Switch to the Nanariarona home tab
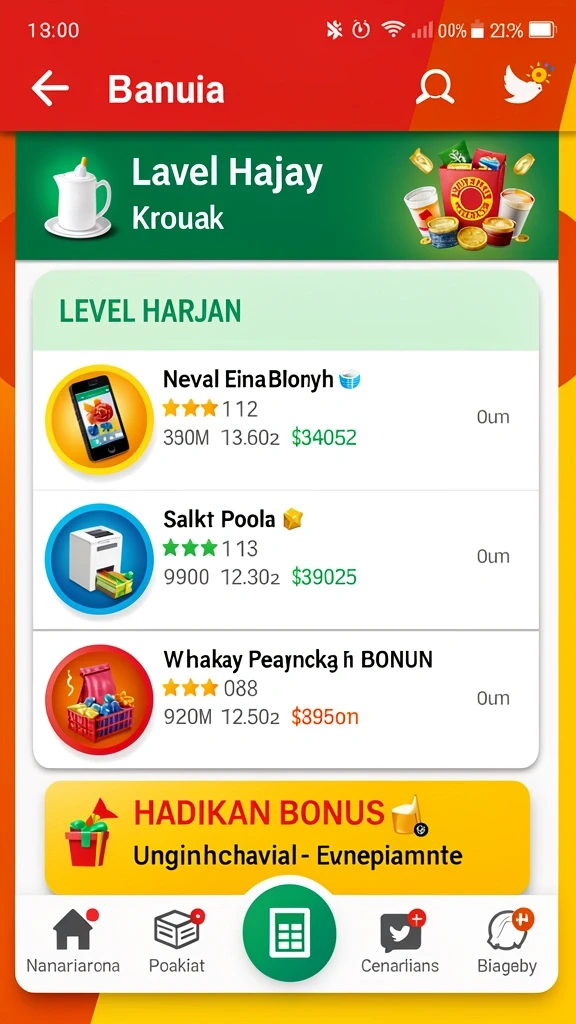Image resolution: width=576 pixels, height=1024 pixels. point(73,940)
